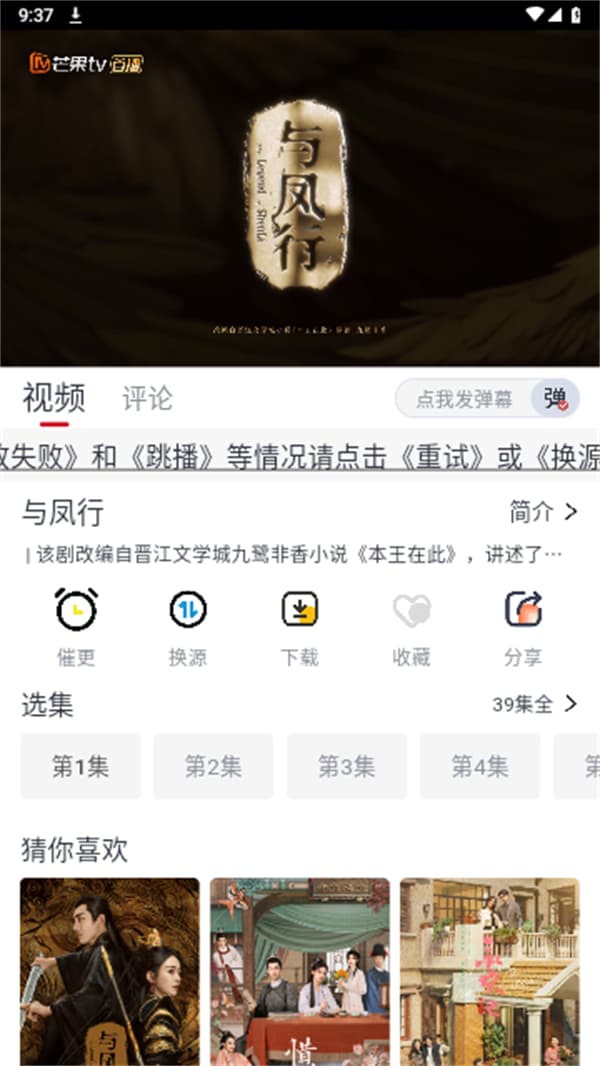Open the 与凤行 poster in 猜你喜欢
This screenshot has height=1066, width=600.
click(x=110, y=970)
